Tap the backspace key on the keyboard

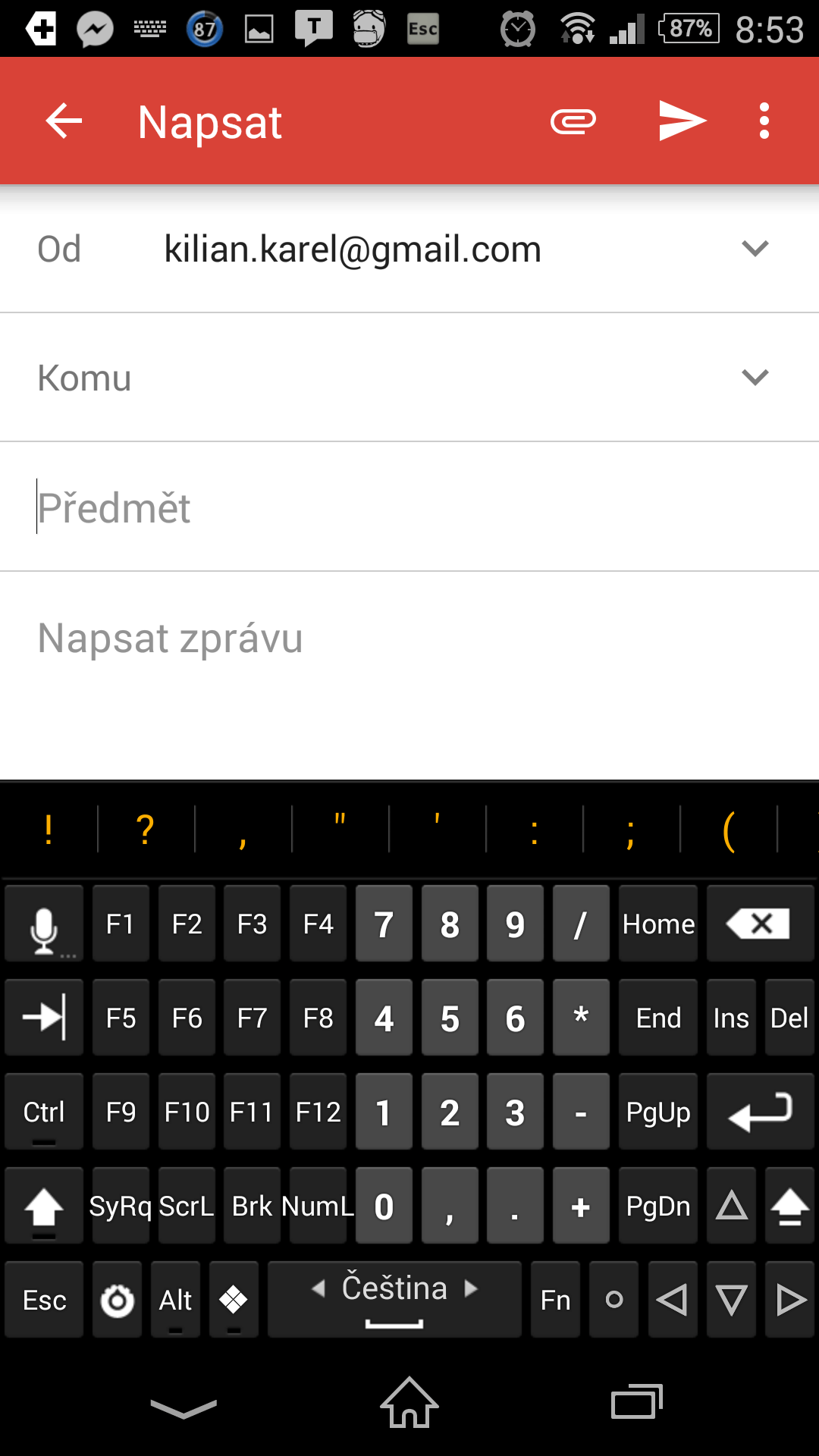point(760,924)
